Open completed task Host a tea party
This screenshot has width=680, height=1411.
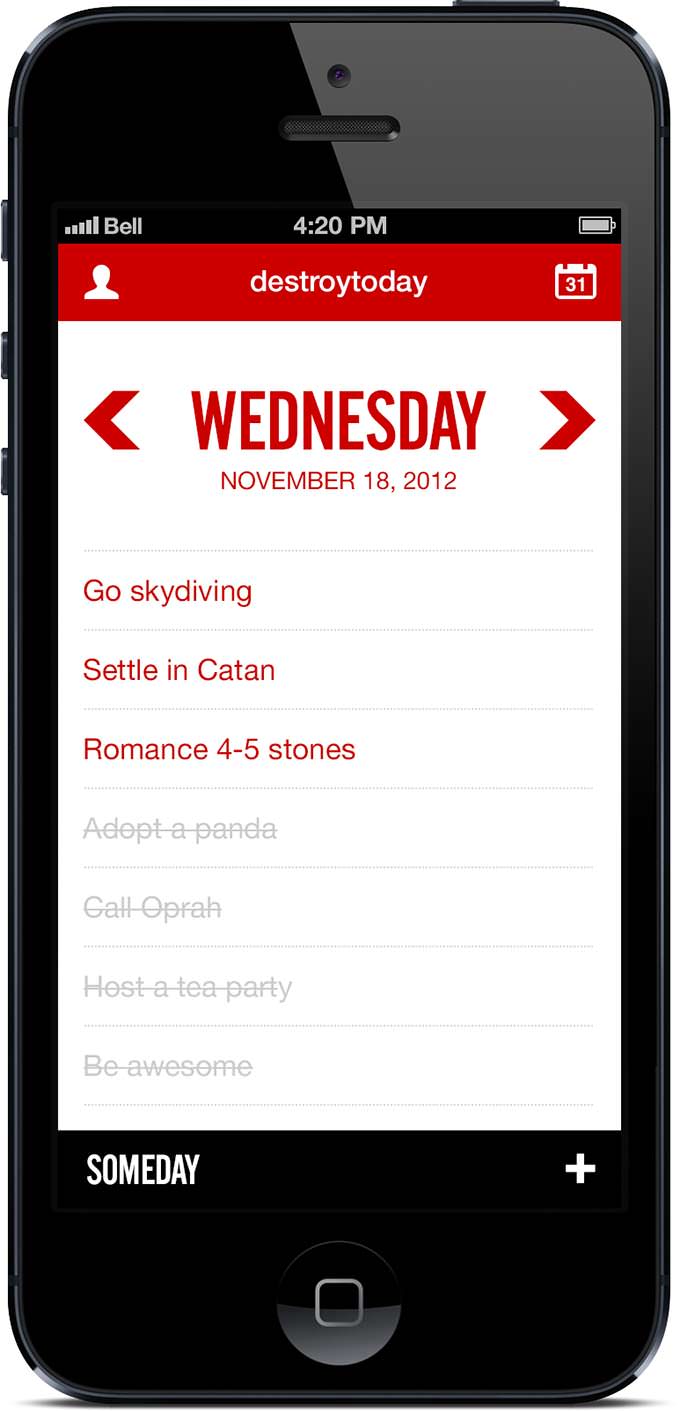pos(188,988)
